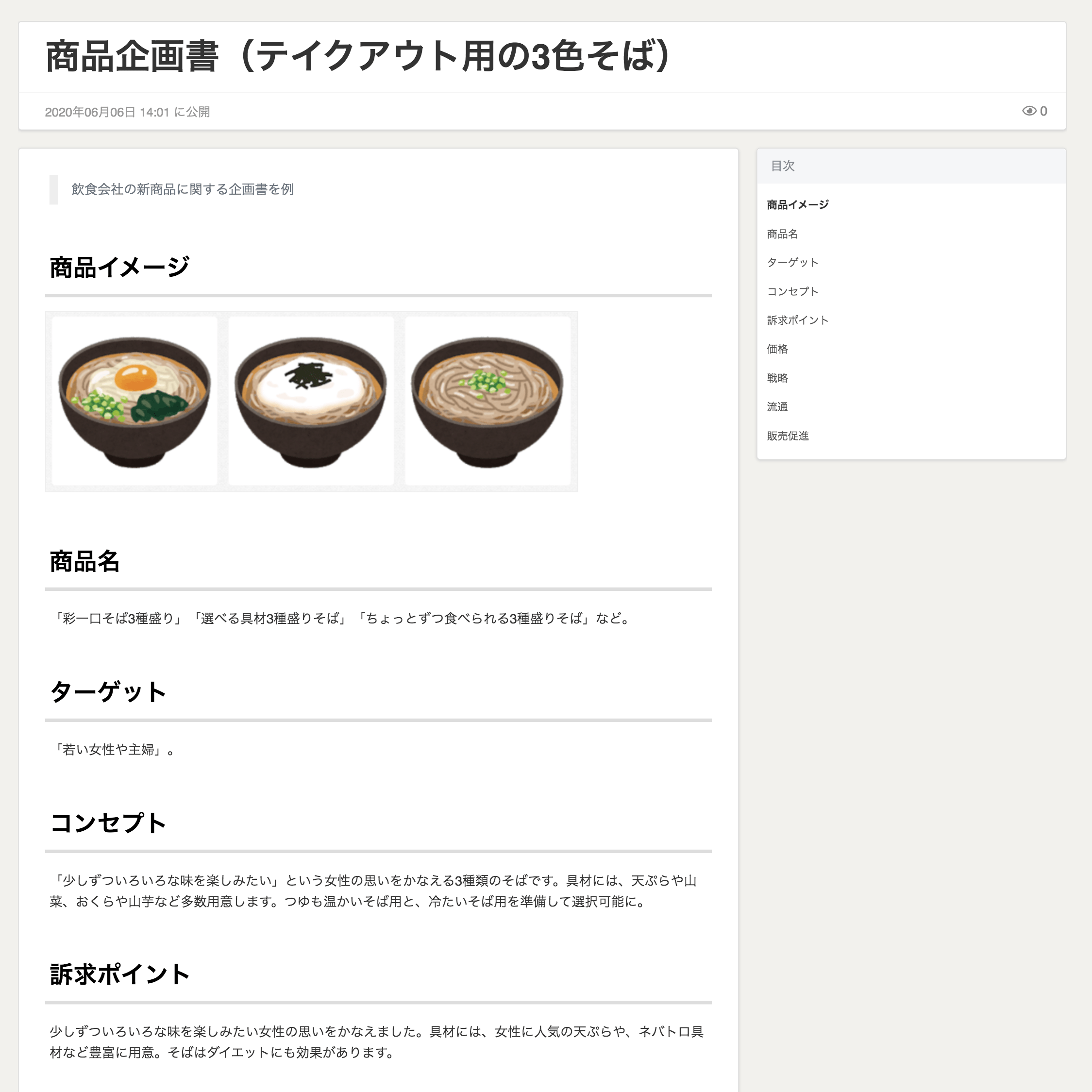Go to 販売促進 from the contents list
Screen dimensions: 1092x1092
[x=788, y=436]
